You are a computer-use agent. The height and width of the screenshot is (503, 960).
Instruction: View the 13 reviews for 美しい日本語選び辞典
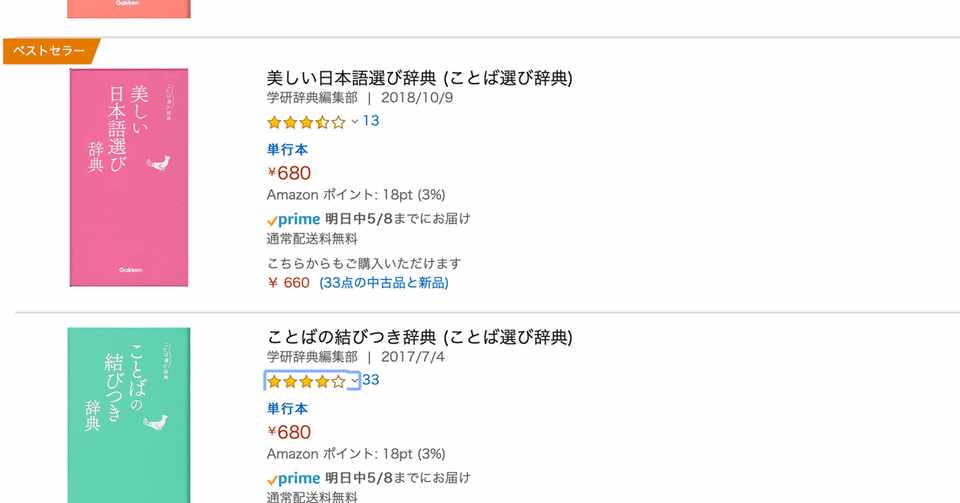pyautogui.click(x=371, y=121)
